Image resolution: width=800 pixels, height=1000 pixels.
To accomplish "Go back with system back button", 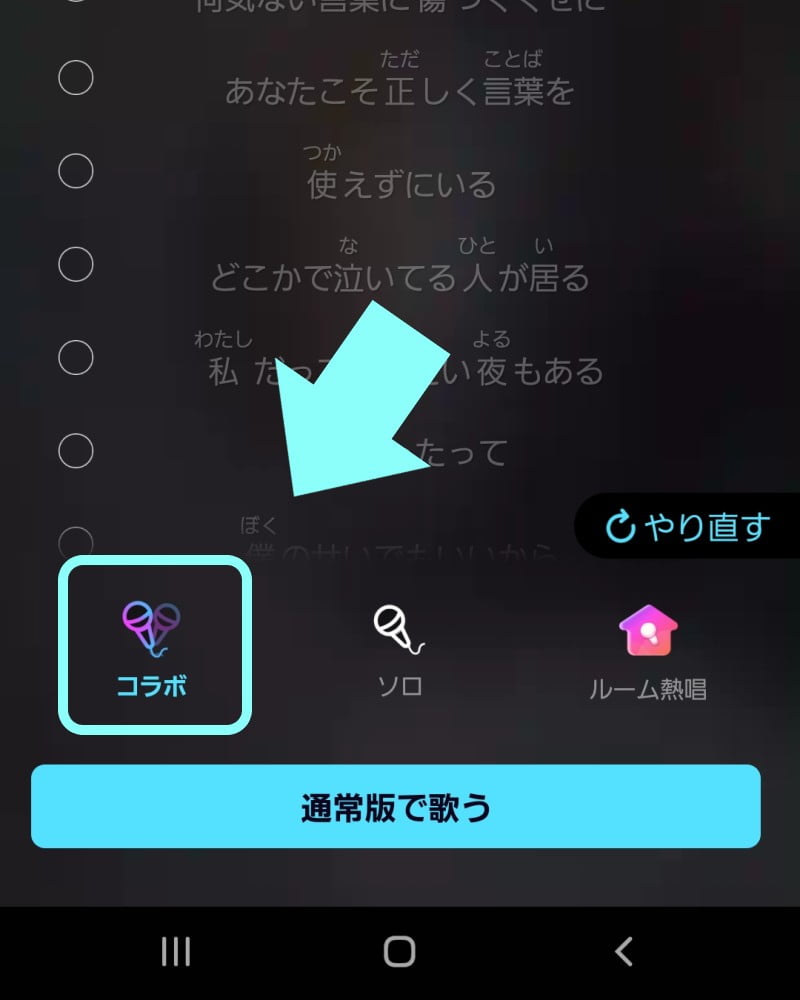I will [624, 951].
